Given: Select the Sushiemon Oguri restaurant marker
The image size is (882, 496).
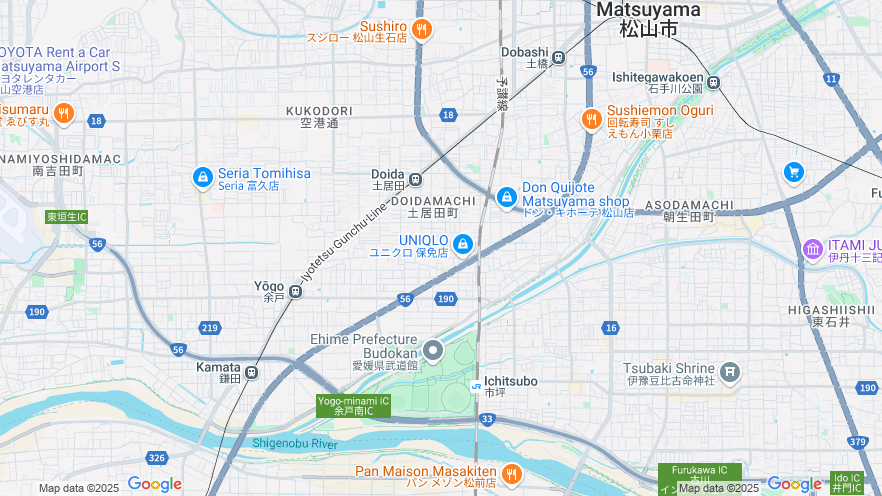Looking at the screenshot, I should 591,119.
